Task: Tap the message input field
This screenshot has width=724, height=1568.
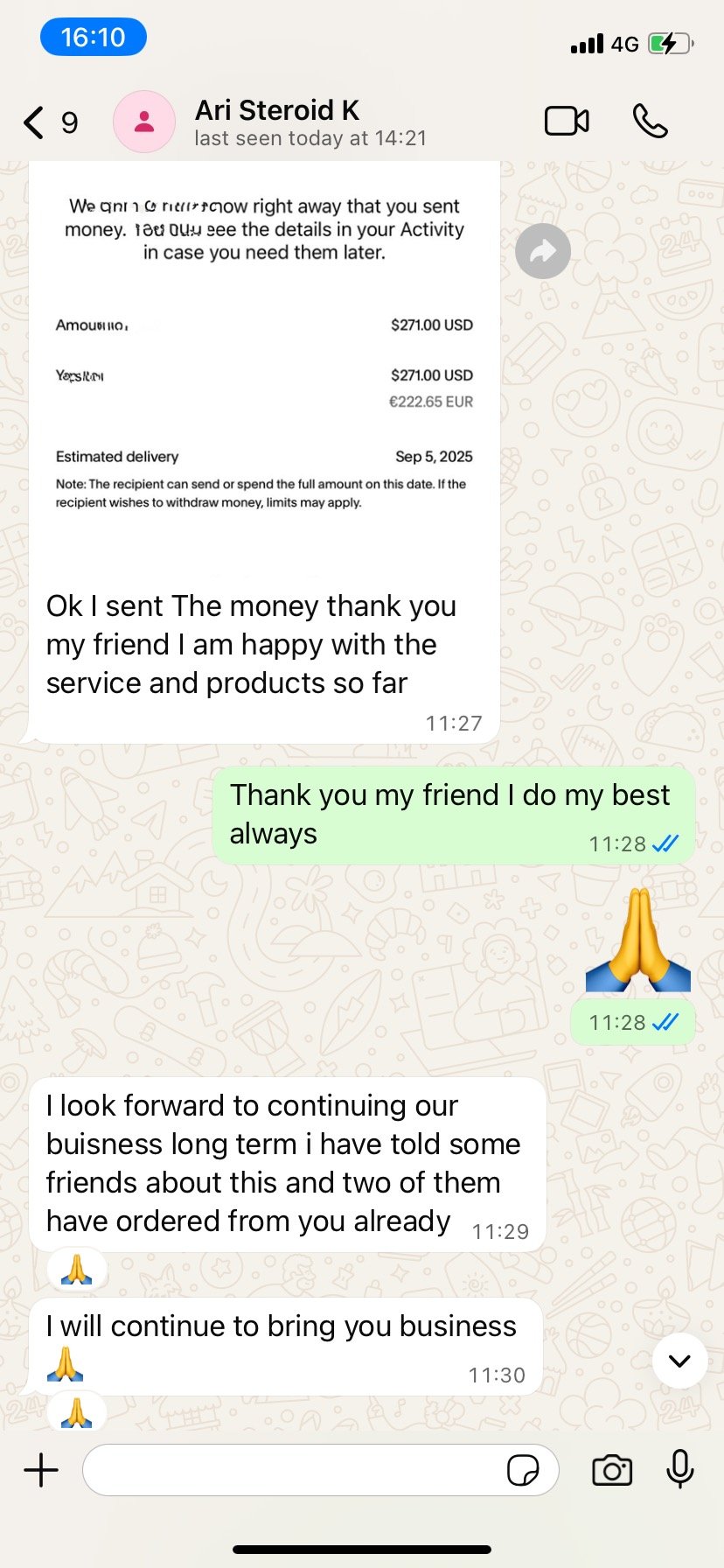Action: point(293,1470)
